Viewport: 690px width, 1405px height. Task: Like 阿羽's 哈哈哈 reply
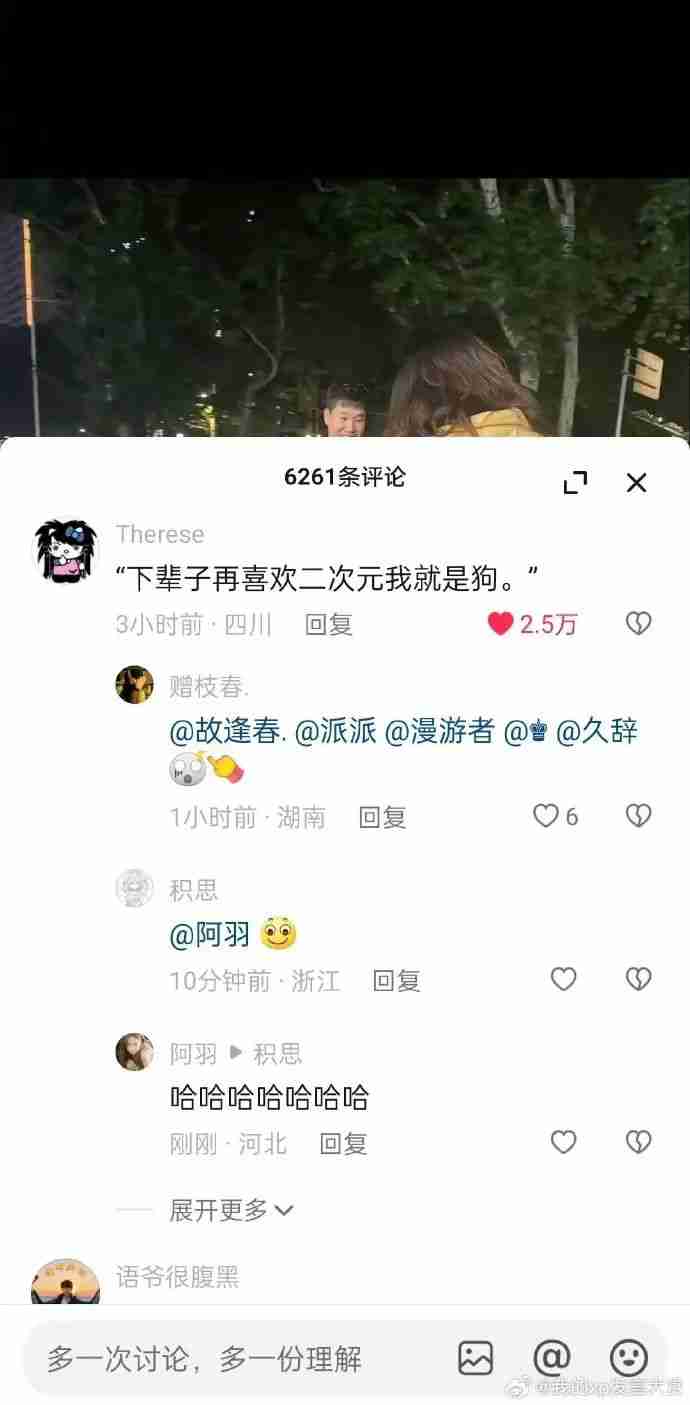click(x=564, y=1143)
